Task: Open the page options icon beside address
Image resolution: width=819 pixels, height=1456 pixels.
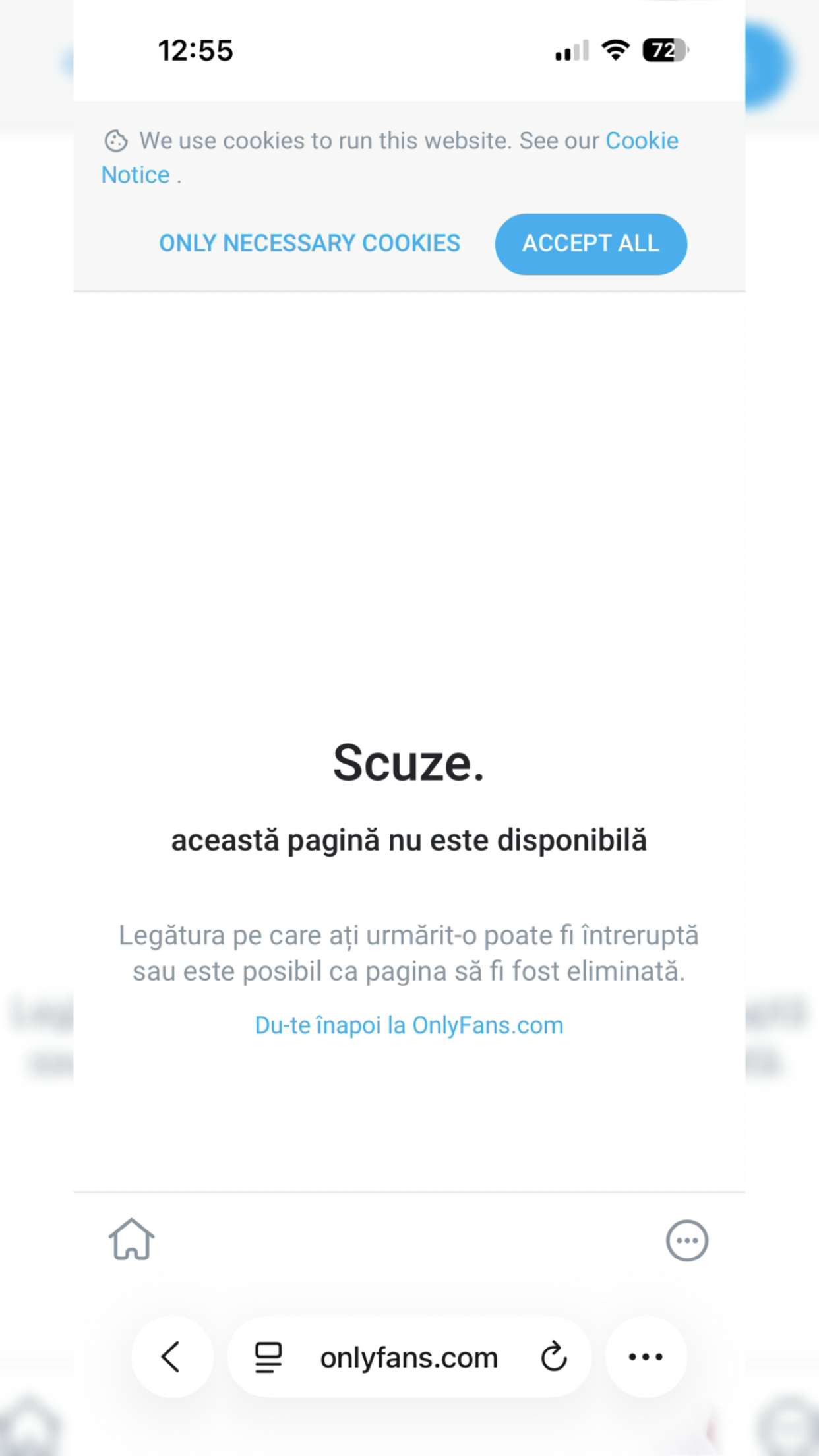Action: 268,1358
